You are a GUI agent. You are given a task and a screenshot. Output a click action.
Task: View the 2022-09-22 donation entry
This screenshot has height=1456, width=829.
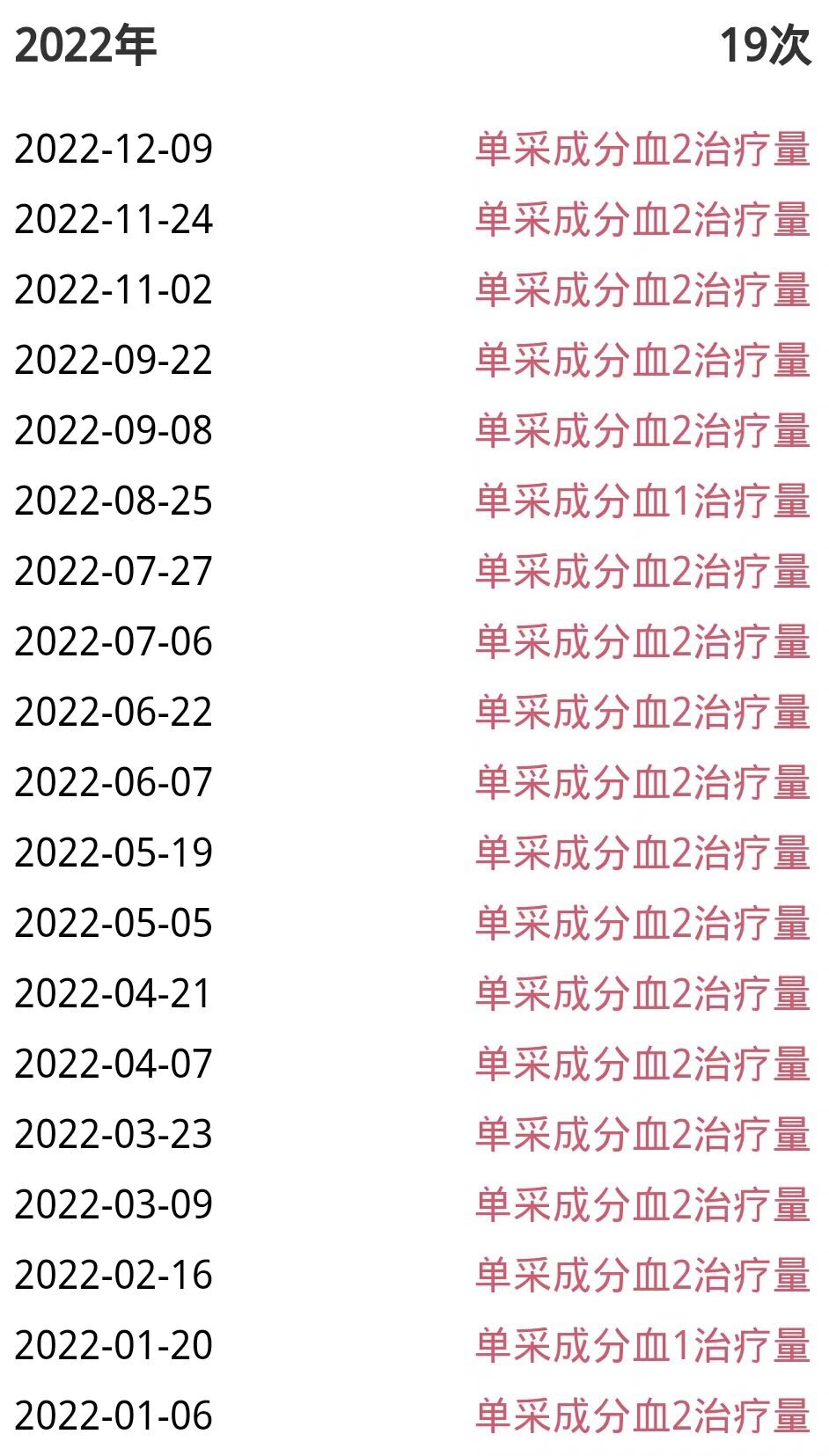[414, 360]
